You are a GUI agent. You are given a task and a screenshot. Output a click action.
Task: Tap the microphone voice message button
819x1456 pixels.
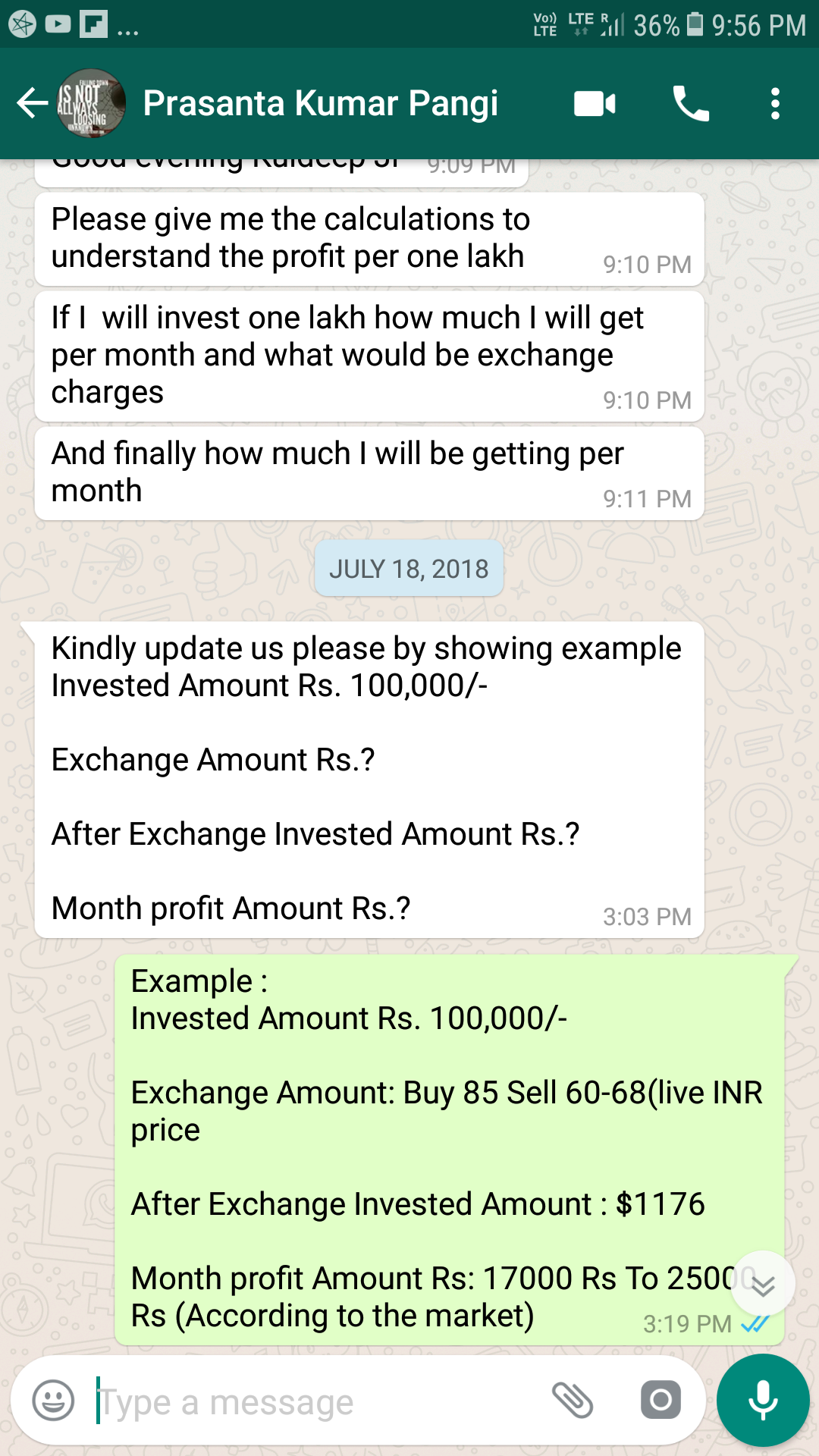pyautogui.click(x=763, y=1400)
